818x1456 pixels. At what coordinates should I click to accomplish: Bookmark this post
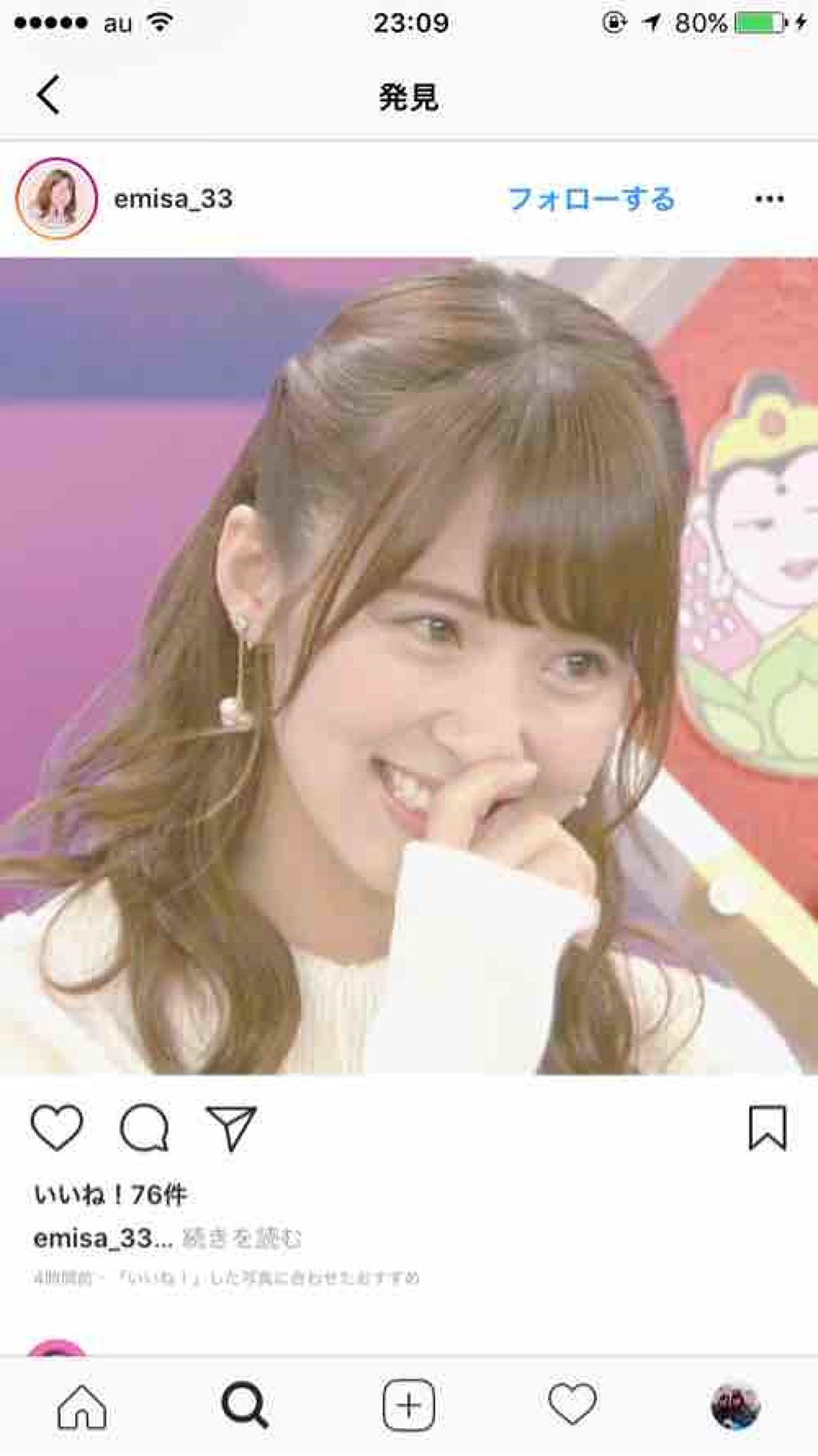point(767,1127)
